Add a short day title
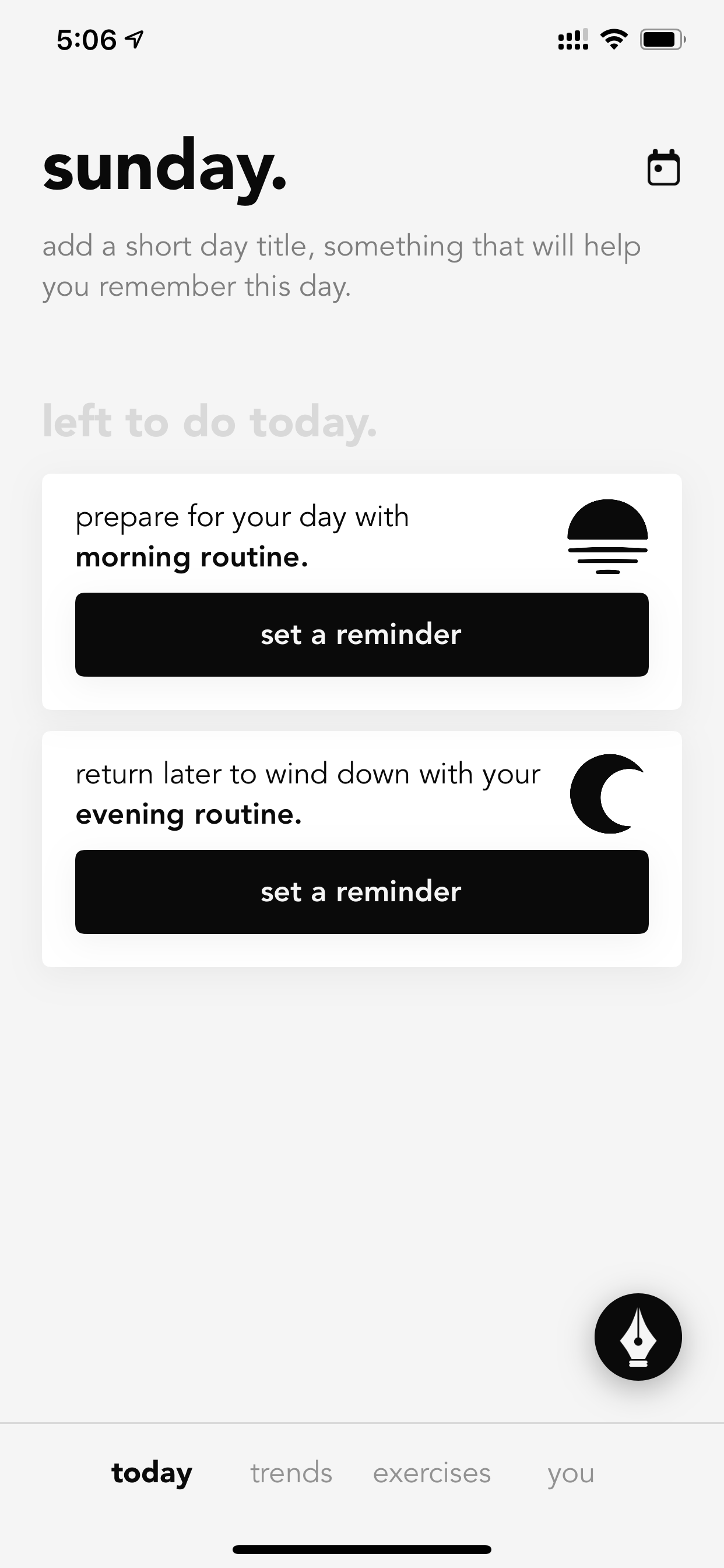 (342, 265)
